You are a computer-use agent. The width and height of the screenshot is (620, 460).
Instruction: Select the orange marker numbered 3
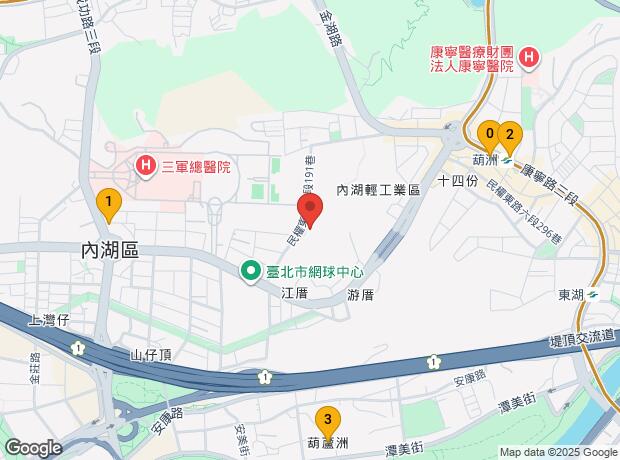(x=326, y=419)
